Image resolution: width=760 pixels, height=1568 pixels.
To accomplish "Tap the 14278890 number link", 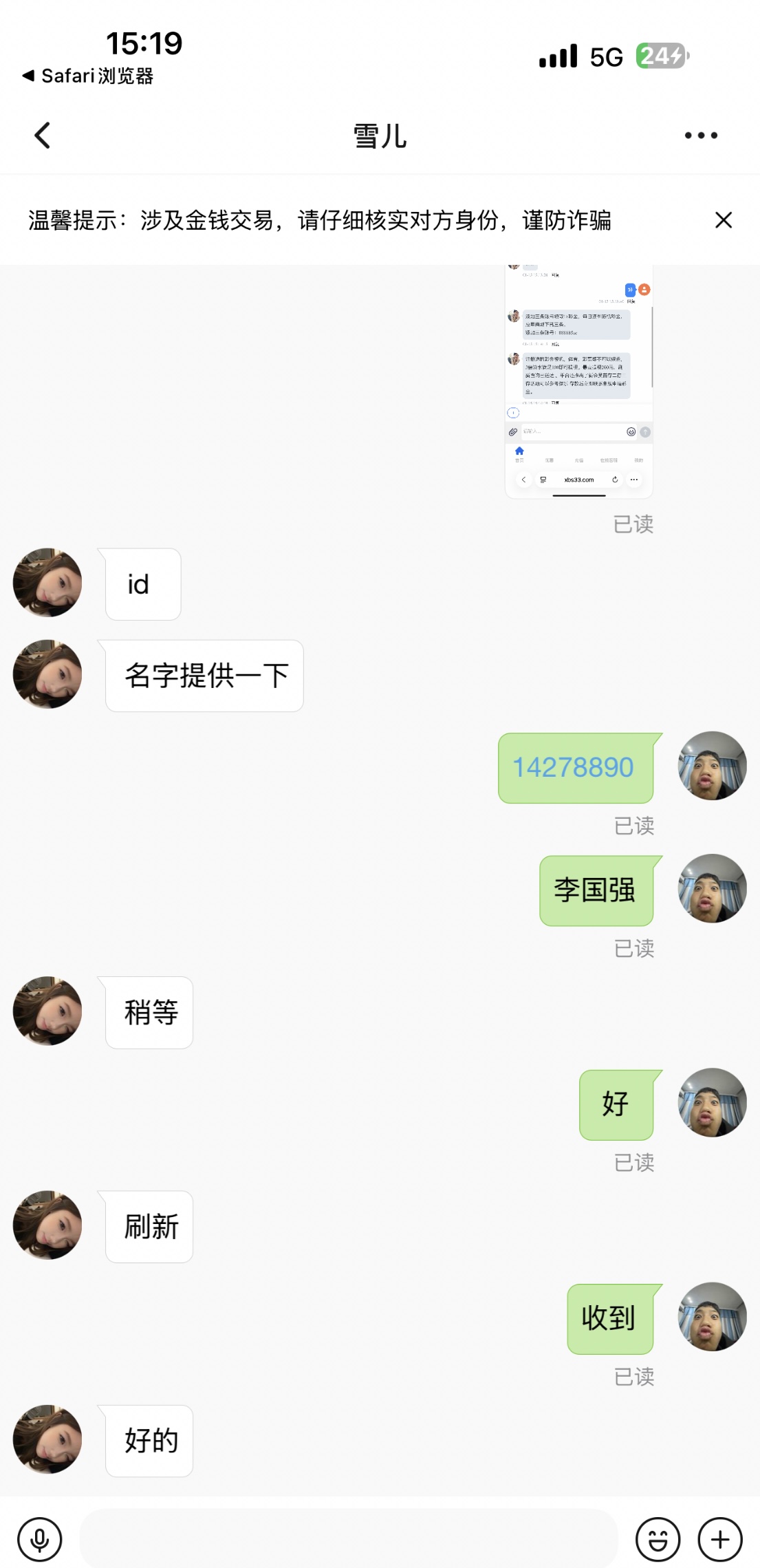I will click(573, 767).
